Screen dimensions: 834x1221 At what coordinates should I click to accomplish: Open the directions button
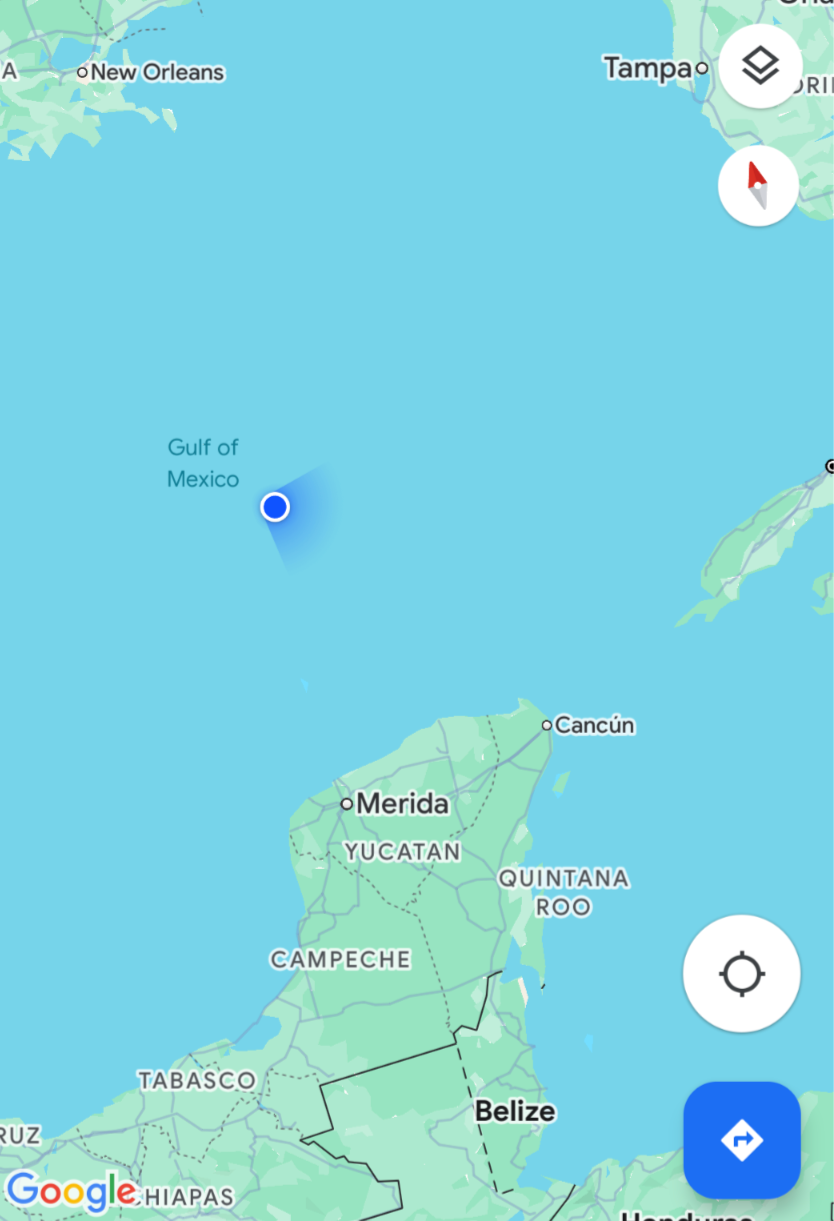(x=741, y=1139)
